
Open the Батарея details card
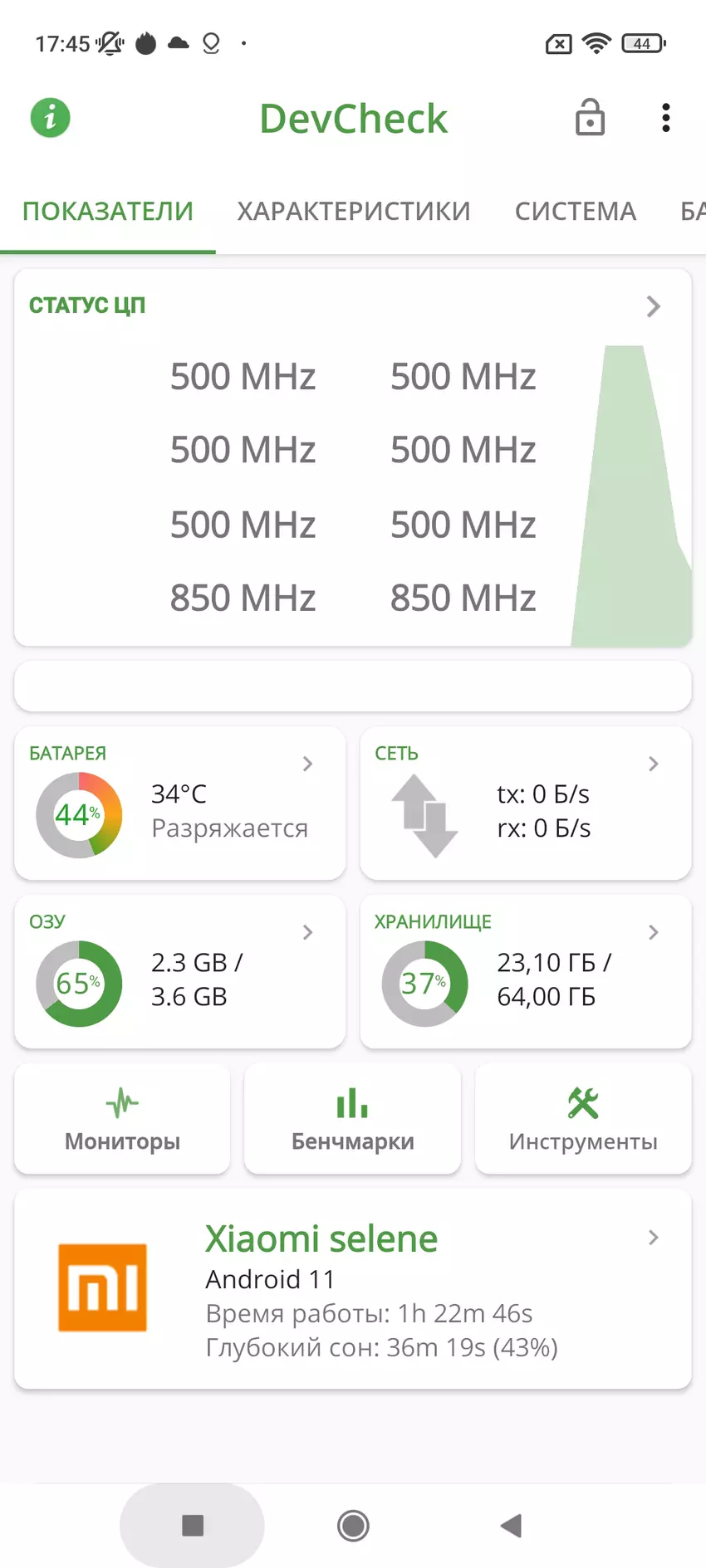(179, 804)
